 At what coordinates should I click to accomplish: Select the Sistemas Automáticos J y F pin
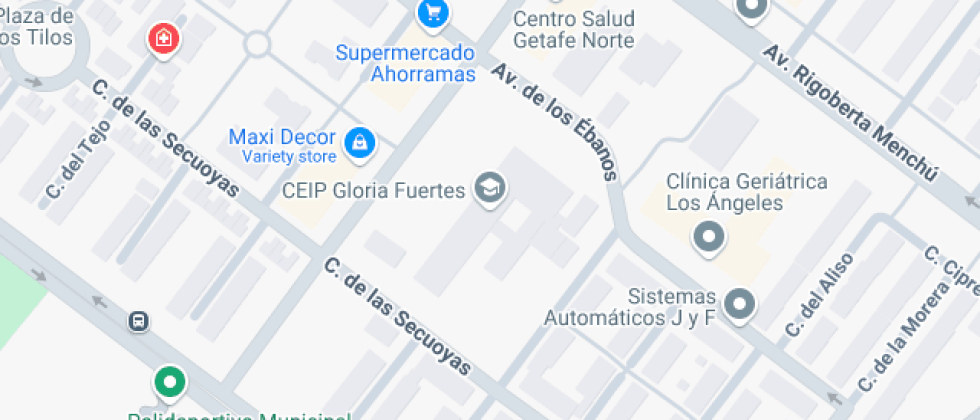[x=739, y=303]
